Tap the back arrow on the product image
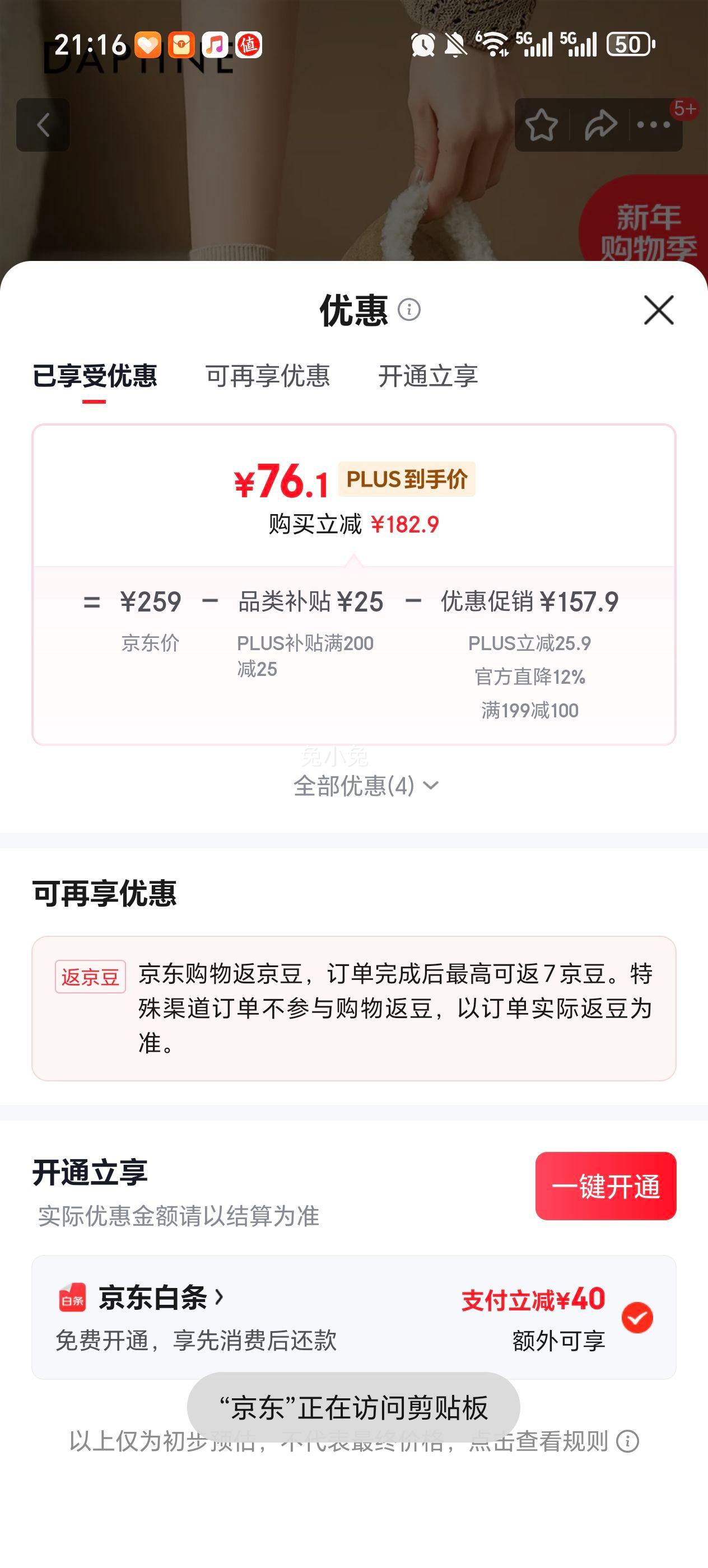 (x=43, y=124)
